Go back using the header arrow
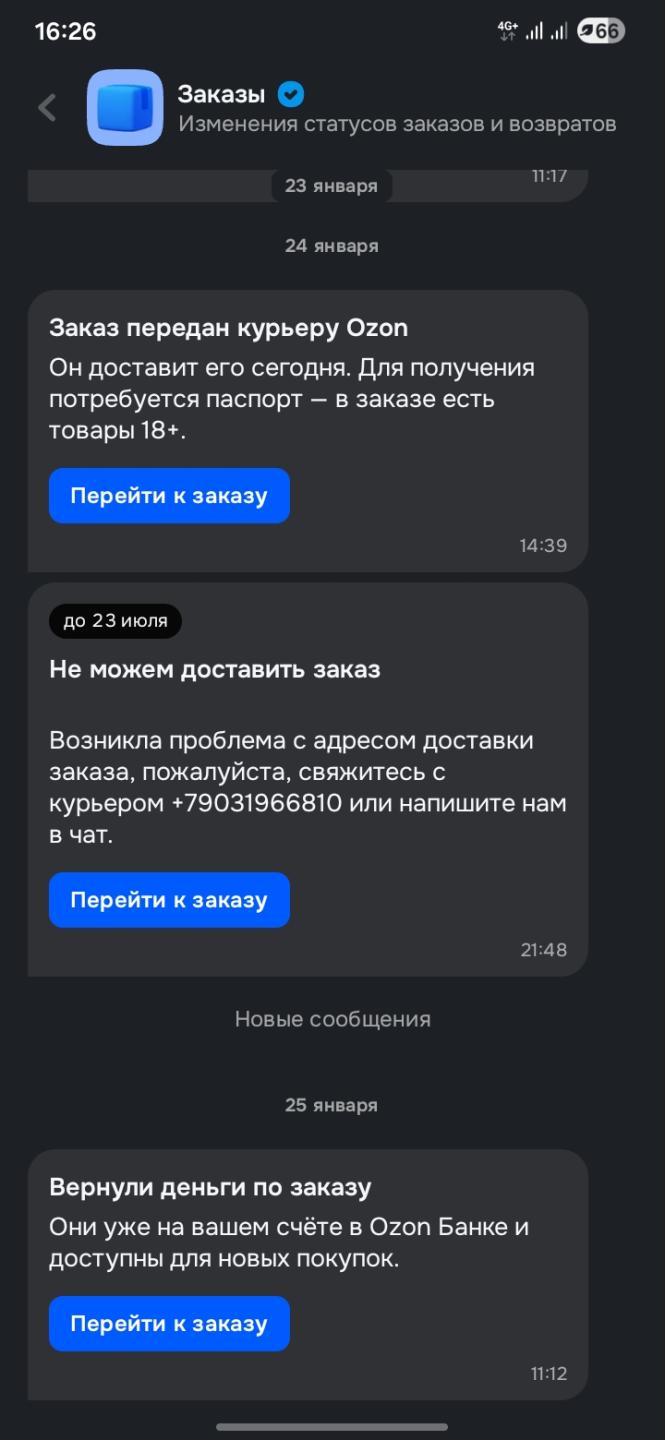 coord(47,108)
